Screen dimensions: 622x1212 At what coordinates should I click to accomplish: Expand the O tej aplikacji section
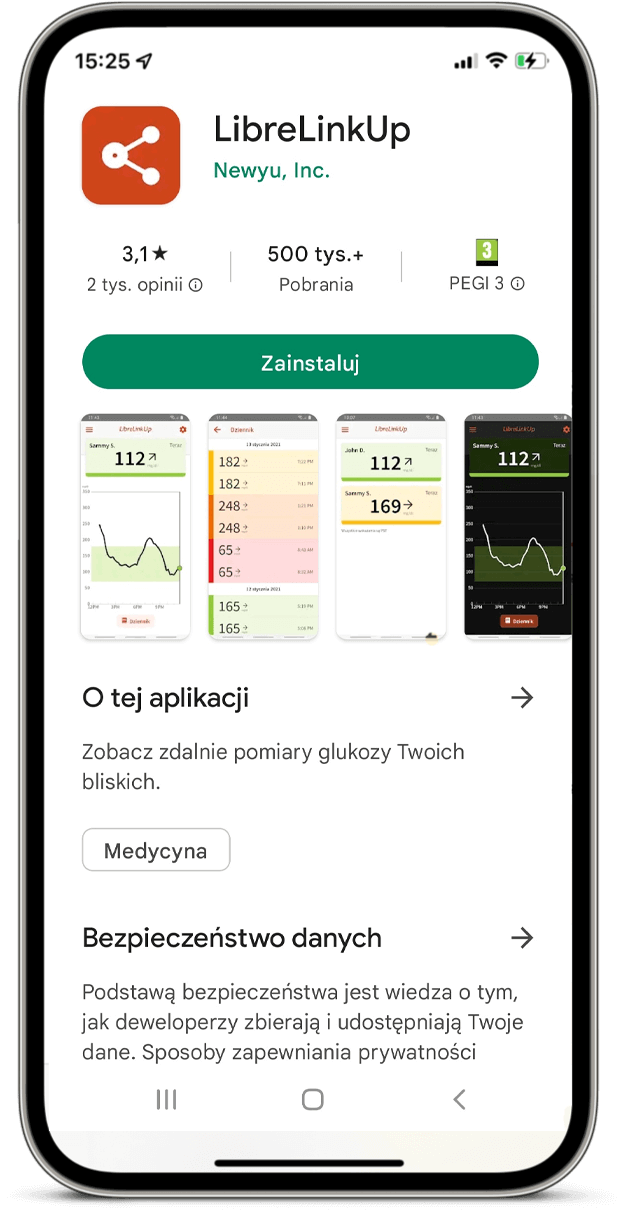tap(521, 698)
